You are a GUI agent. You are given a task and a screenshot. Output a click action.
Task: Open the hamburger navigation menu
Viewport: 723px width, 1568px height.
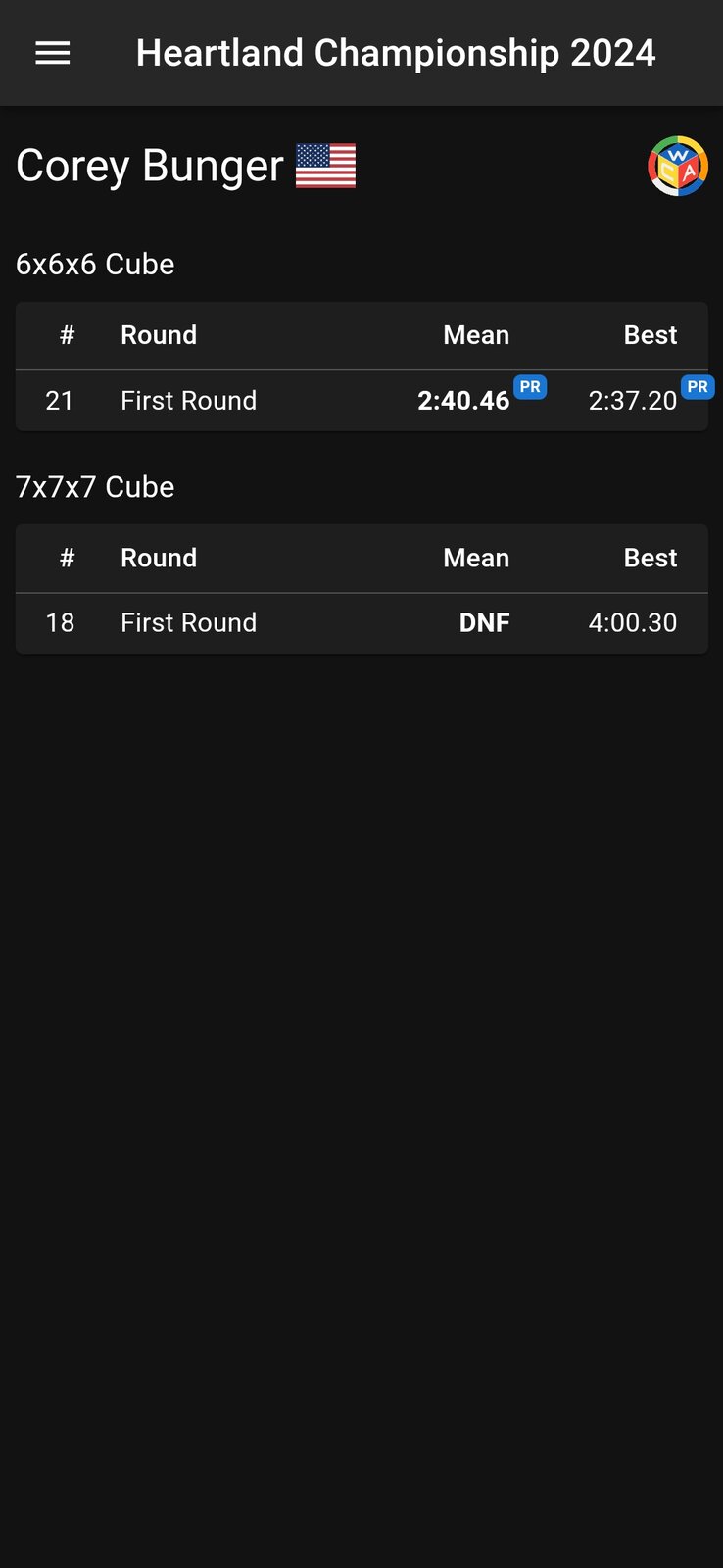click(53, 53)
